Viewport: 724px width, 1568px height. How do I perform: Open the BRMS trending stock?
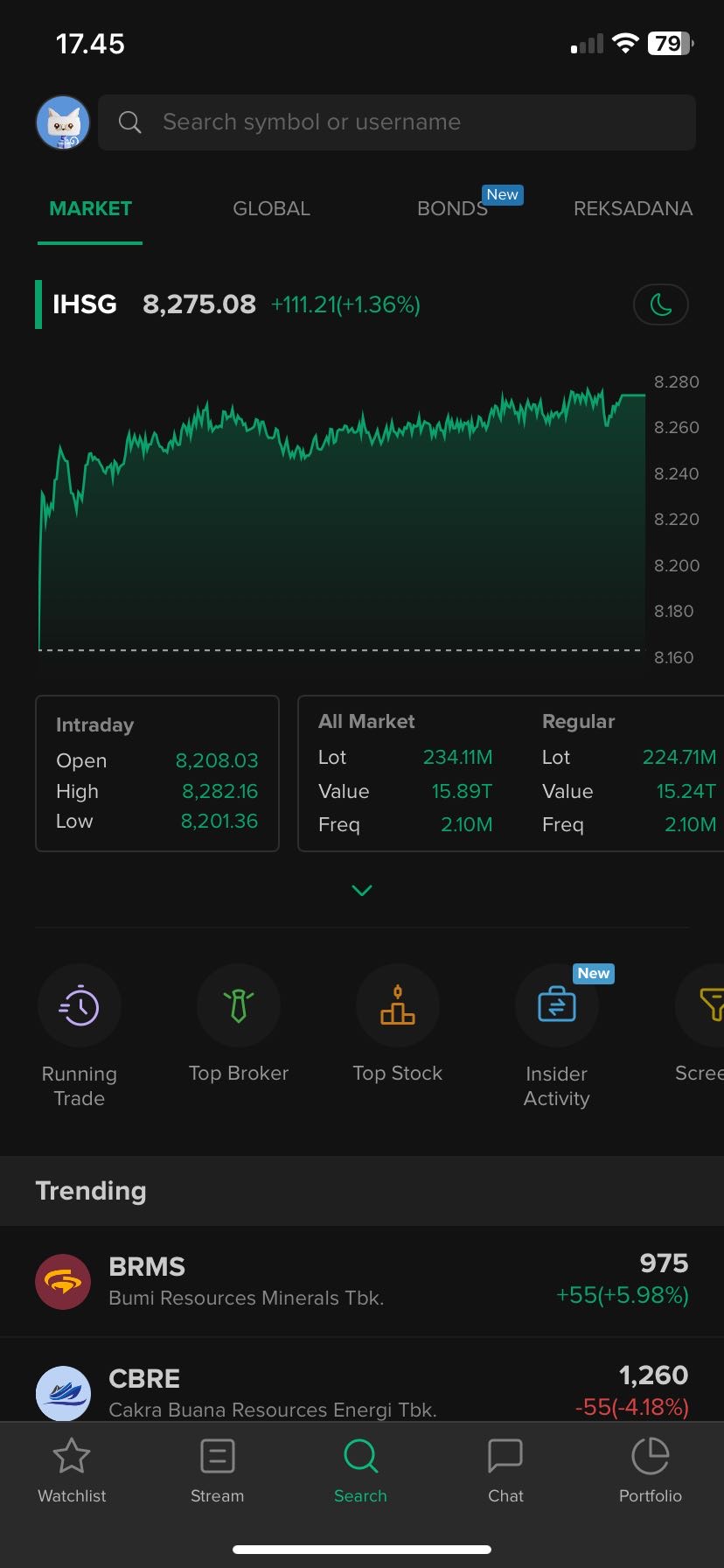pos(362,1281)
